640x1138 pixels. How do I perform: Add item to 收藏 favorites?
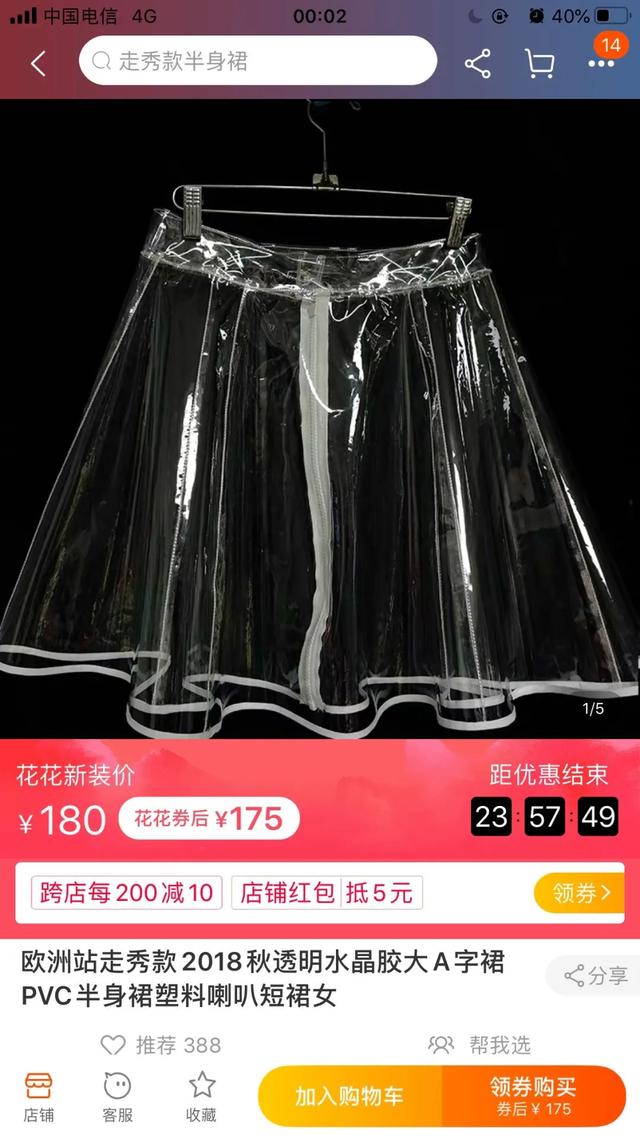[201, 1097]
